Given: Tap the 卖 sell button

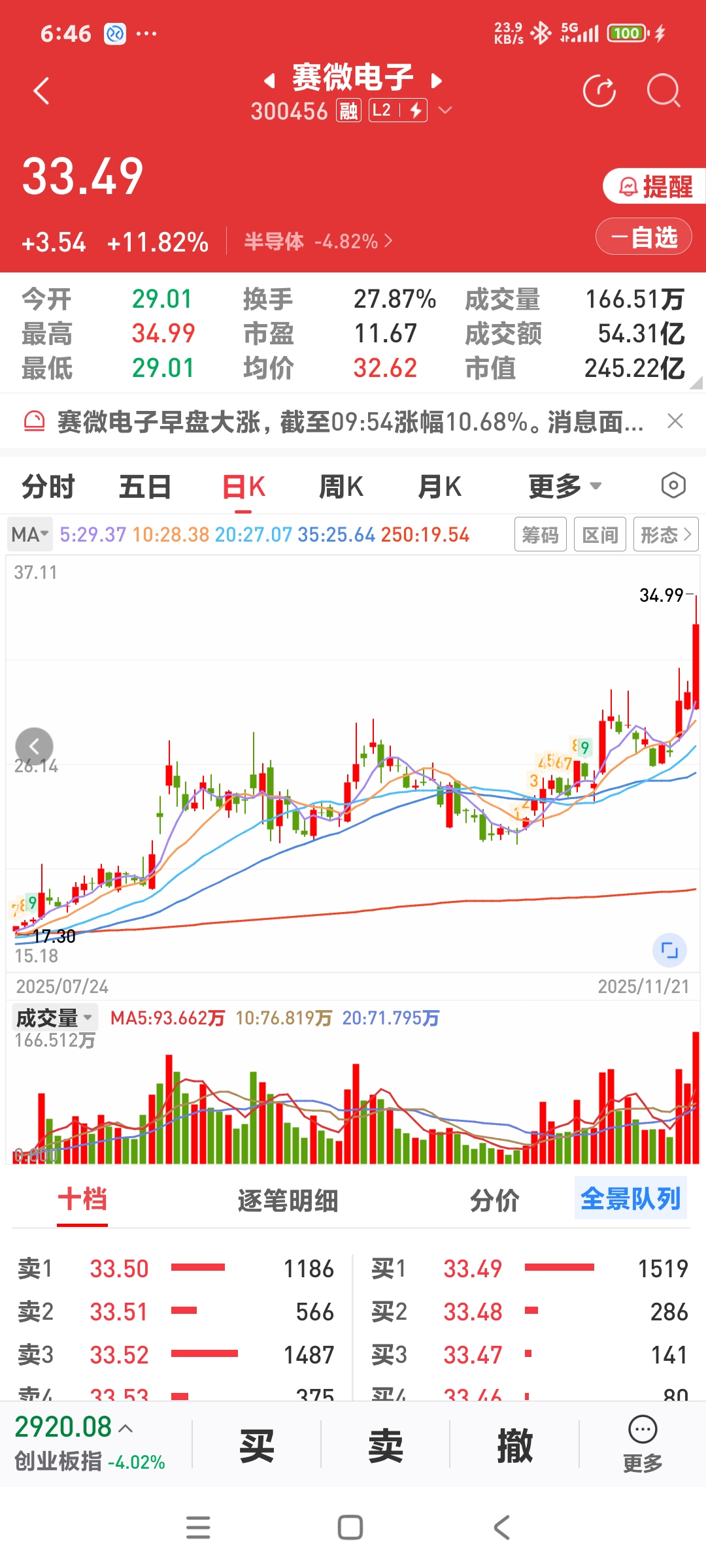Looking at the screenshot, I should coord(385,1446).
